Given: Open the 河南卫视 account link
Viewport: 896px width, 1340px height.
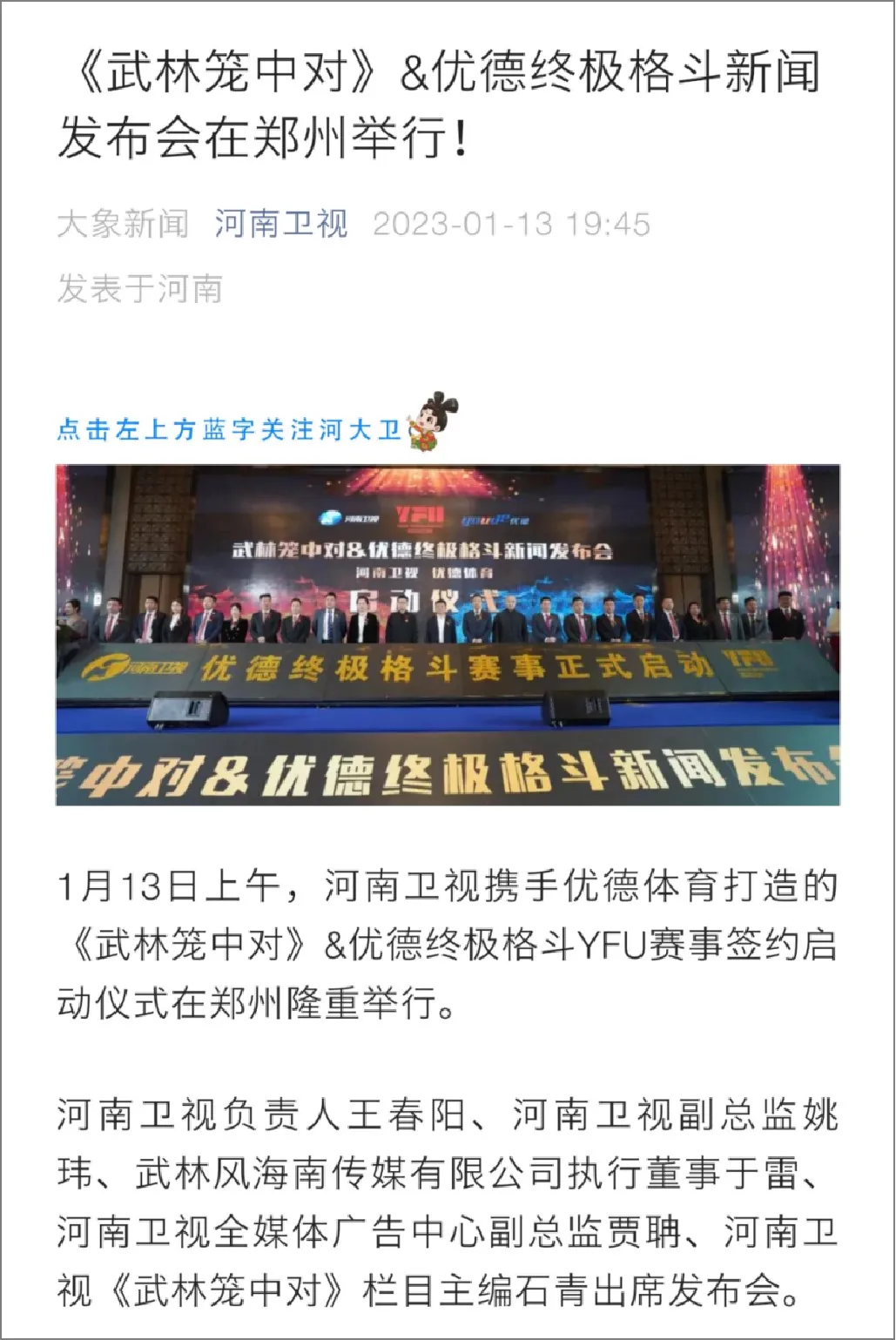Looking at the screenshot, I should pos(281,224).
